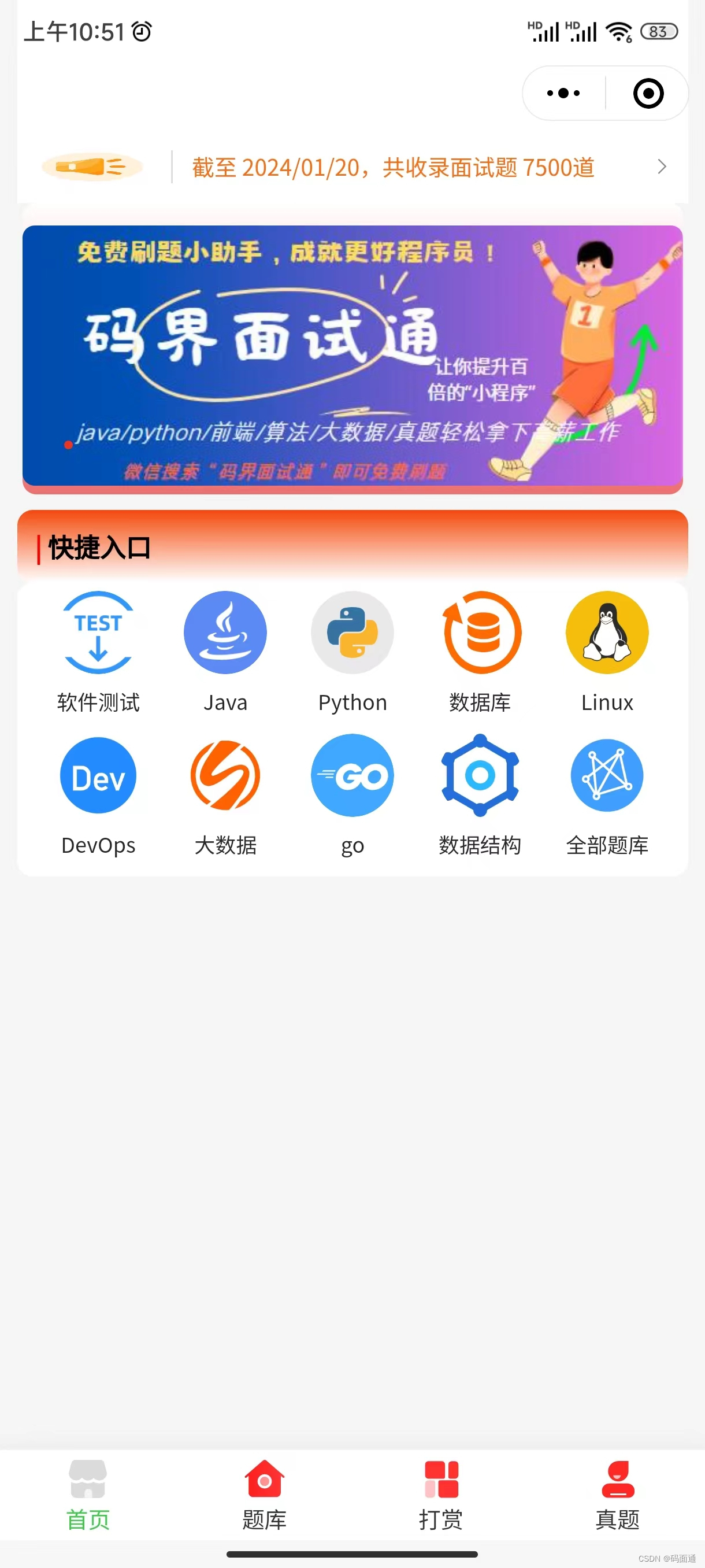Select the 数据结构 data structure icon
Screen dimensions: 705x1568
[480, 776]
